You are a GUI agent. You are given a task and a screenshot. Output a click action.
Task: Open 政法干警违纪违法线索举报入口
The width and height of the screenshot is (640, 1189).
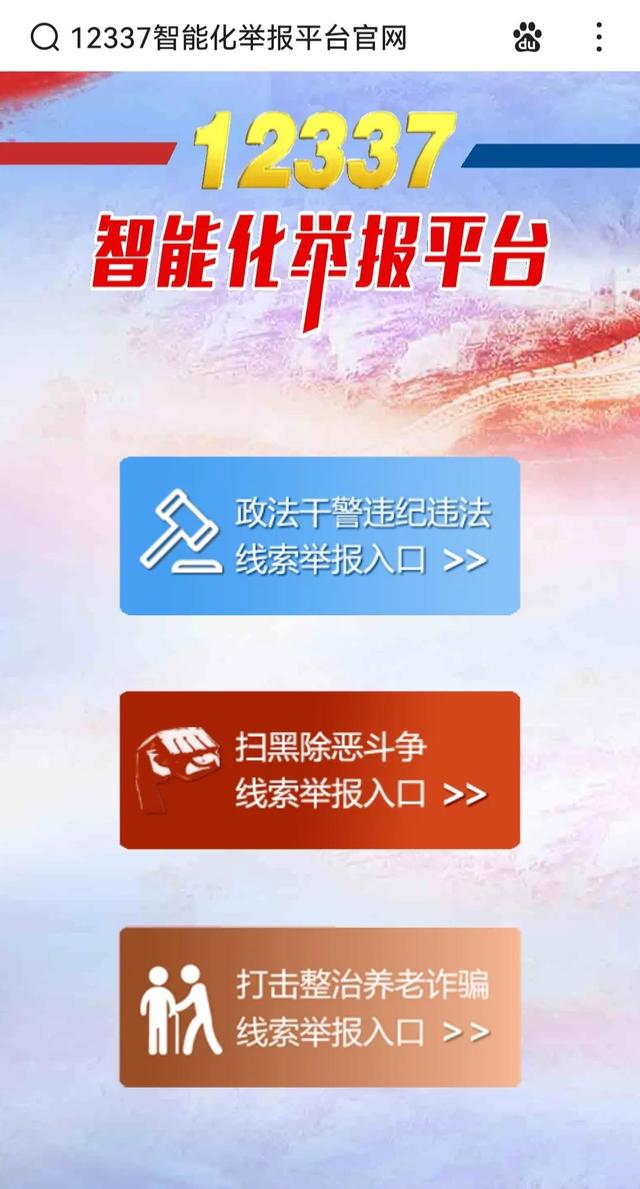(320, 535)
